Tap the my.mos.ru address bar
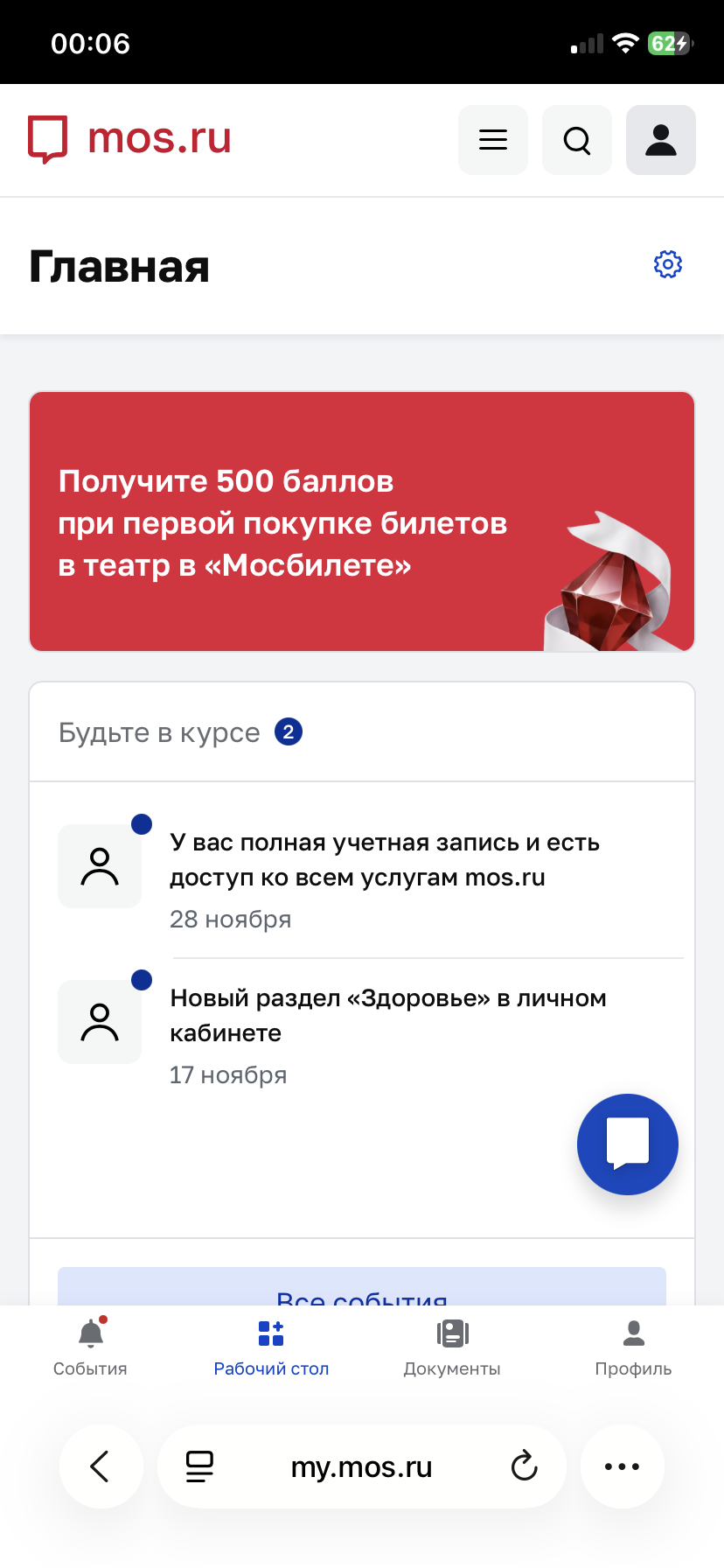 [x=362, y=1466]
